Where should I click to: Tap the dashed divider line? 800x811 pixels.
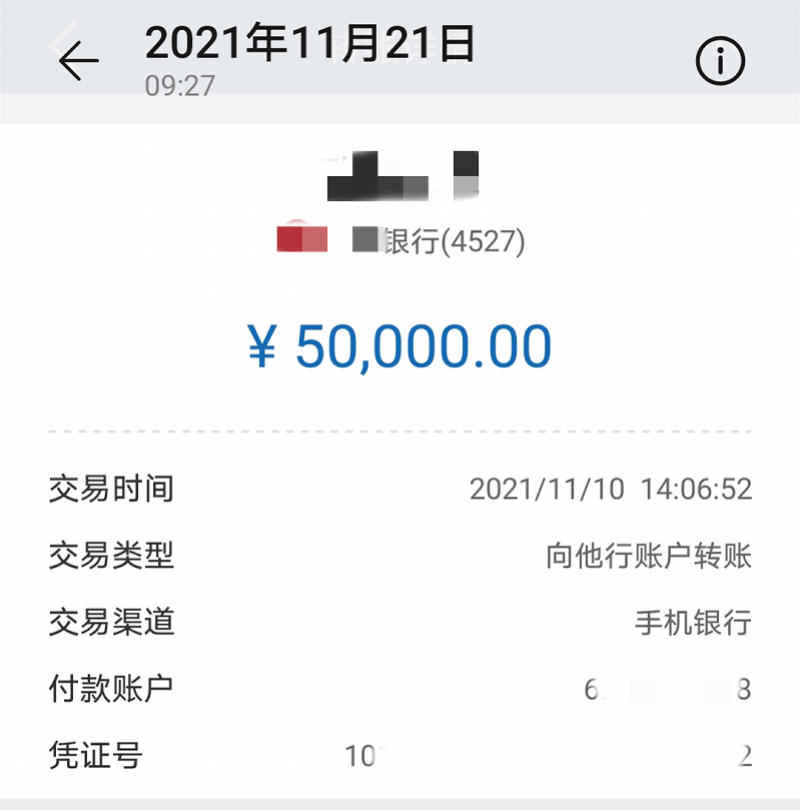pyautogui.click(x=400, y=428)
